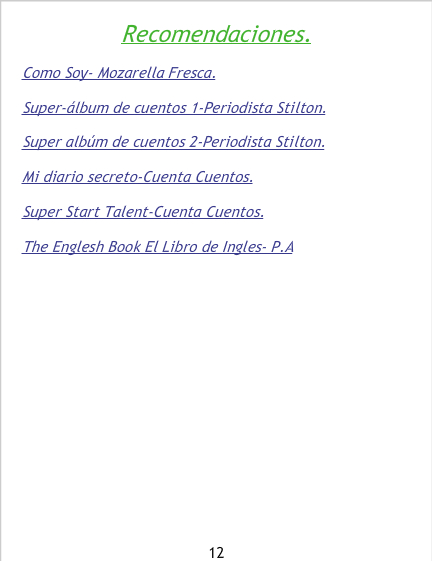Open the Super Start Talent link
Screen dimensions: 432x561
pos(143,212)
